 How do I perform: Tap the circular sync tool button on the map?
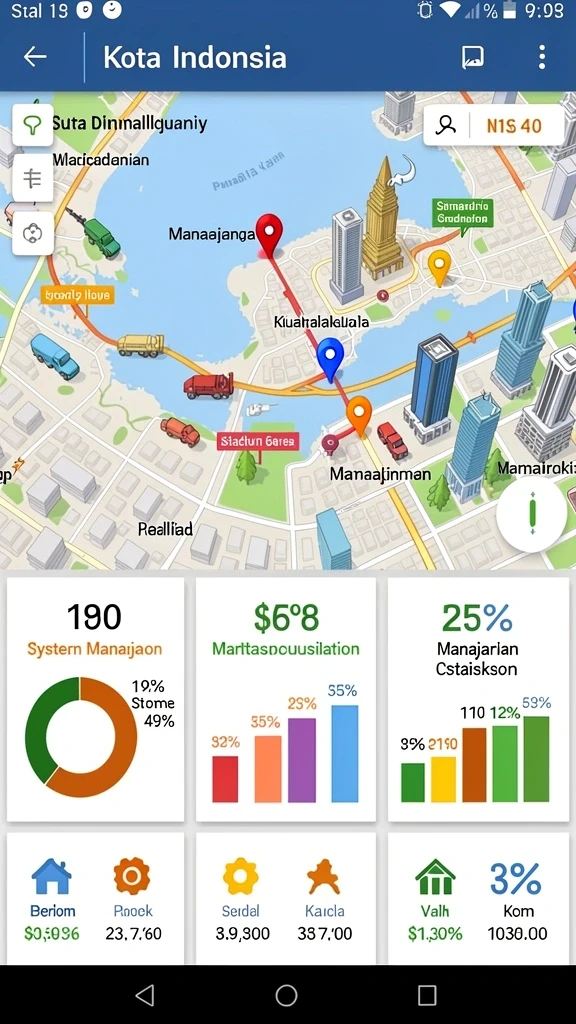[33, 233]
